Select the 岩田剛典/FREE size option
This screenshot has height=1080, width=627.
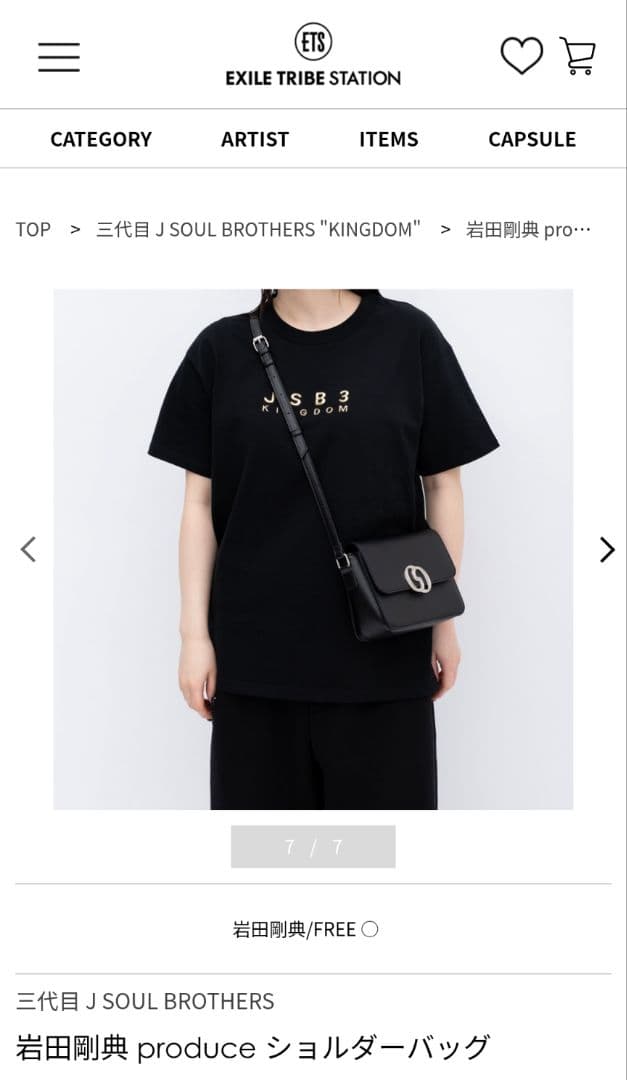(306, 930)
